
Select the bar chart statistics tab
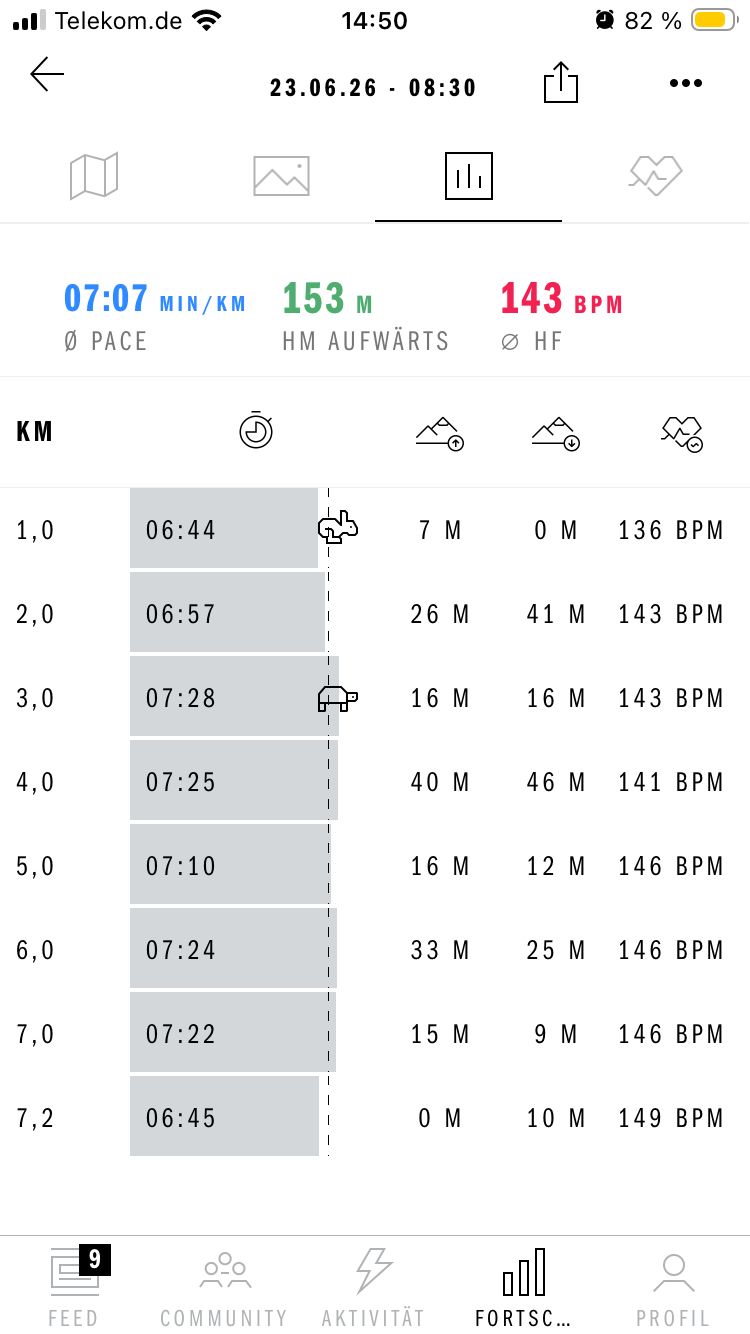468,177
